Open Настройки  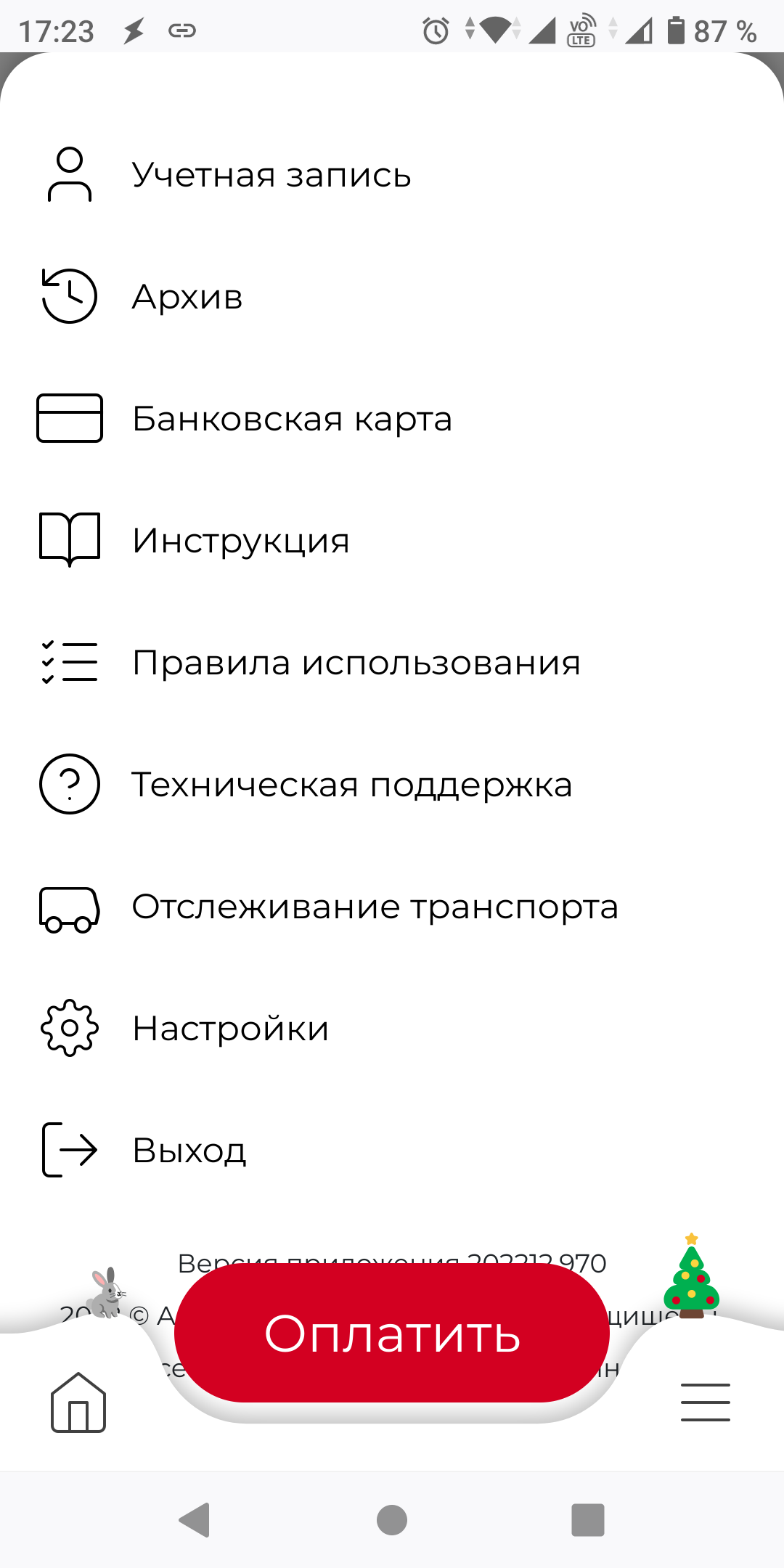[x=231, y=1029]
